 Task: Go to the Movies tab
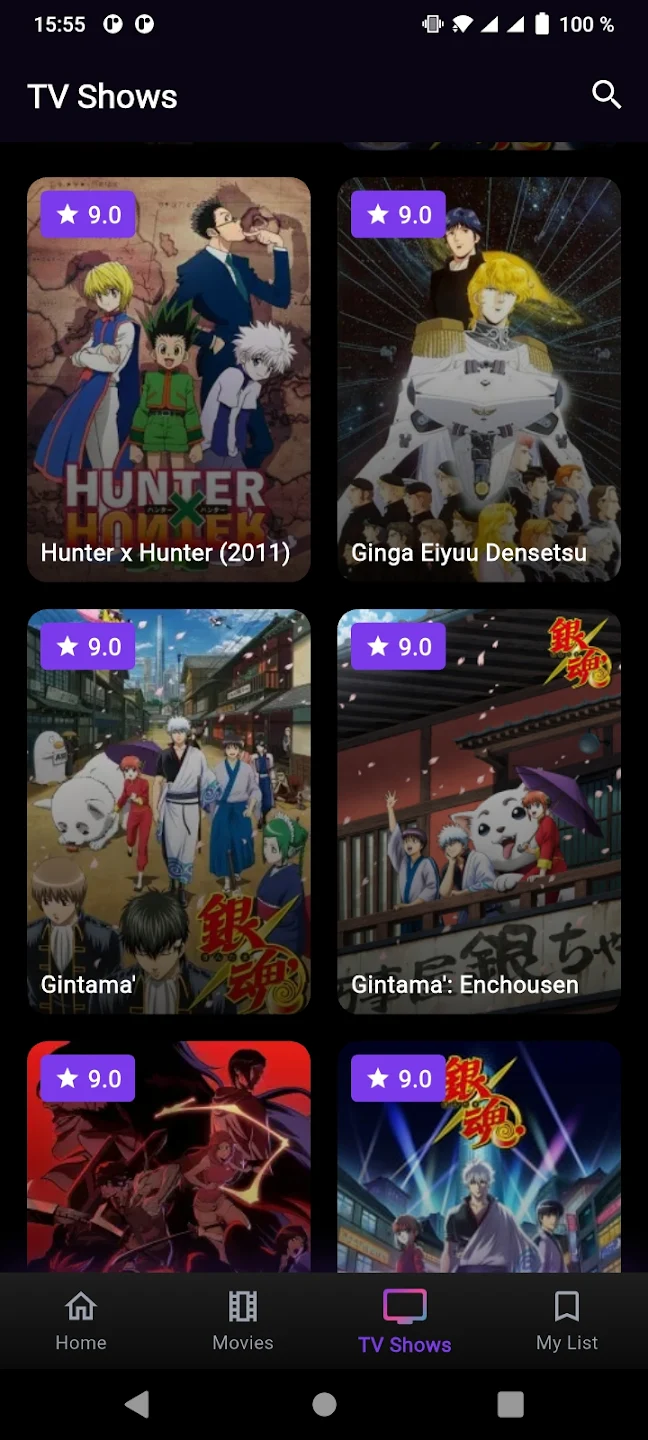click(x=243, y=1320)
